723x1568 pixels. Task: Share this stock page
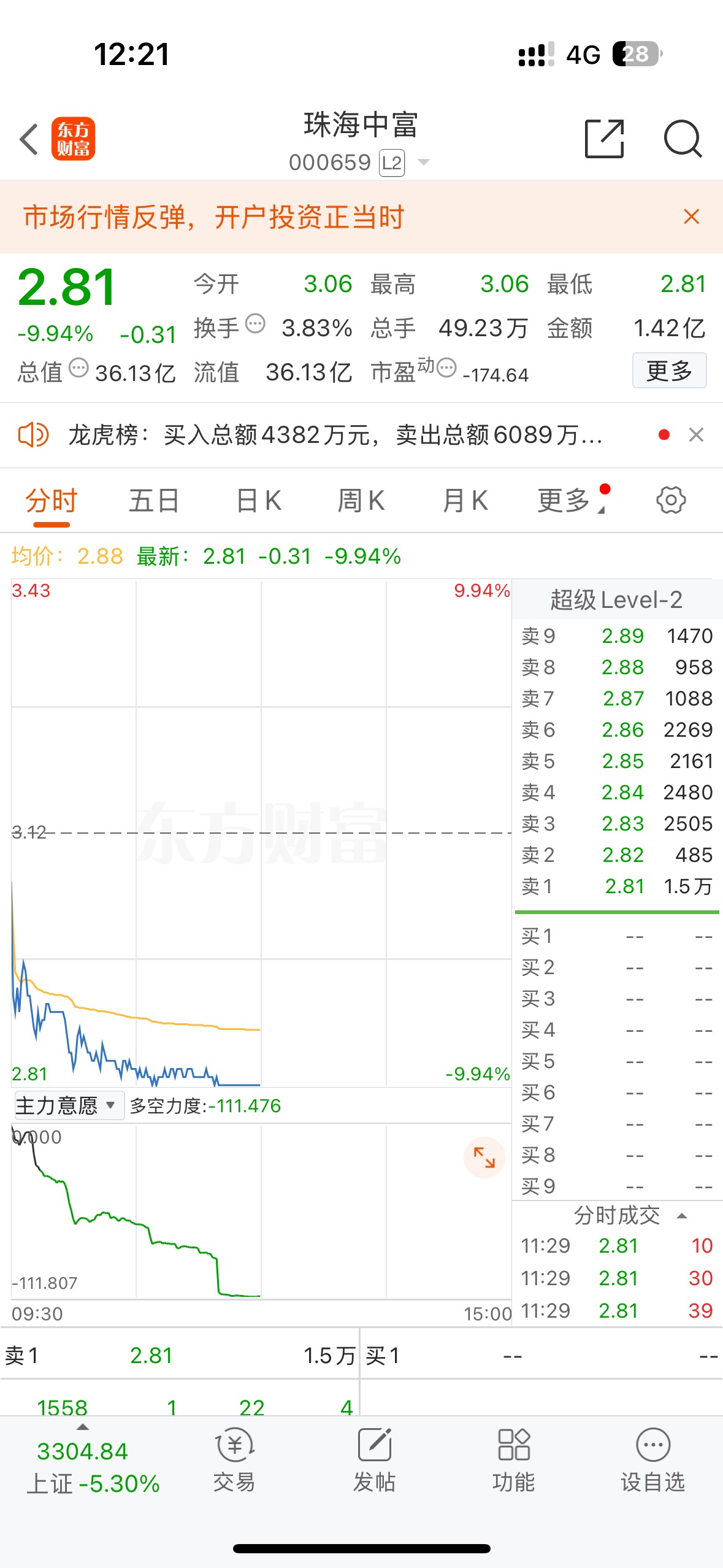click(604, 139)
